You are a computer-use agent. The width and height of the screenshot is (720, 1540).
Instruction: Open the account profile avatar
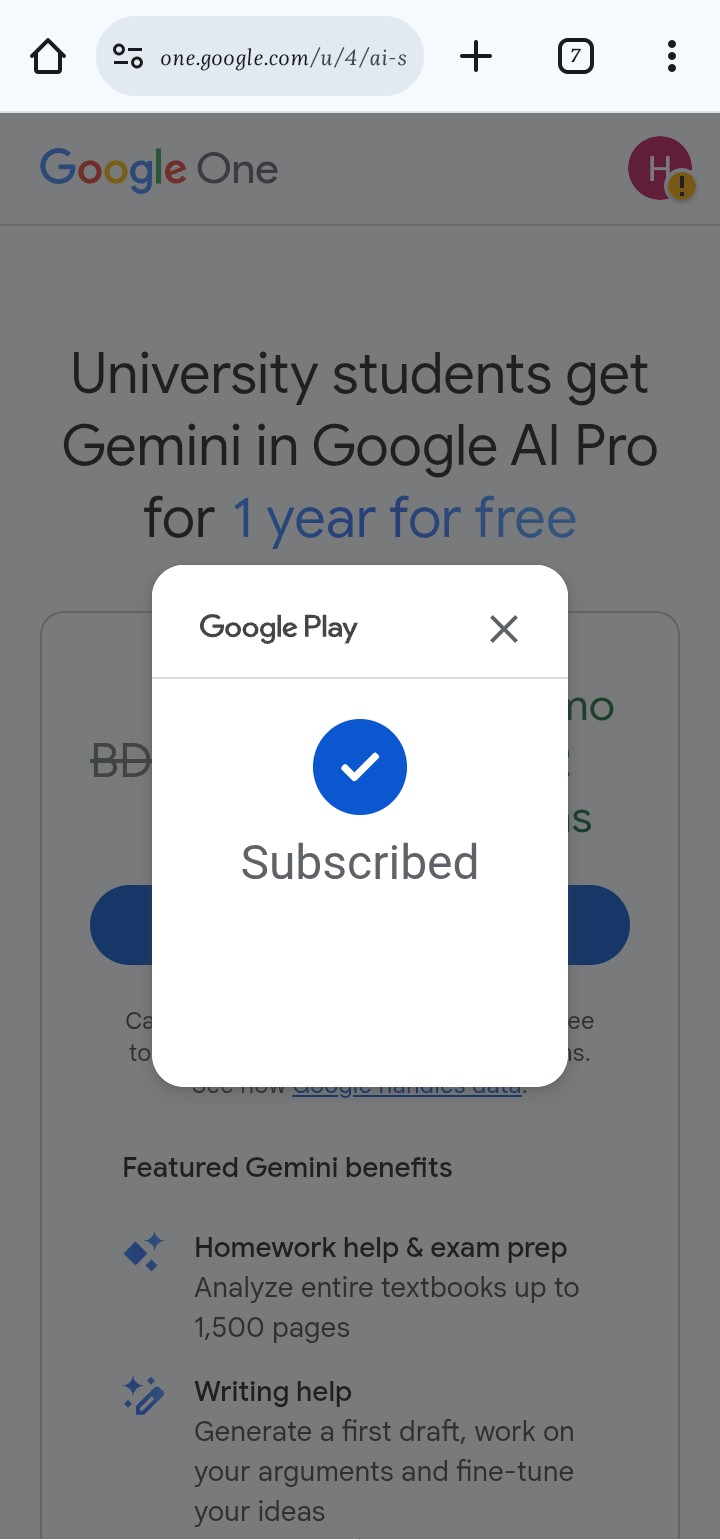click(659, 168)
